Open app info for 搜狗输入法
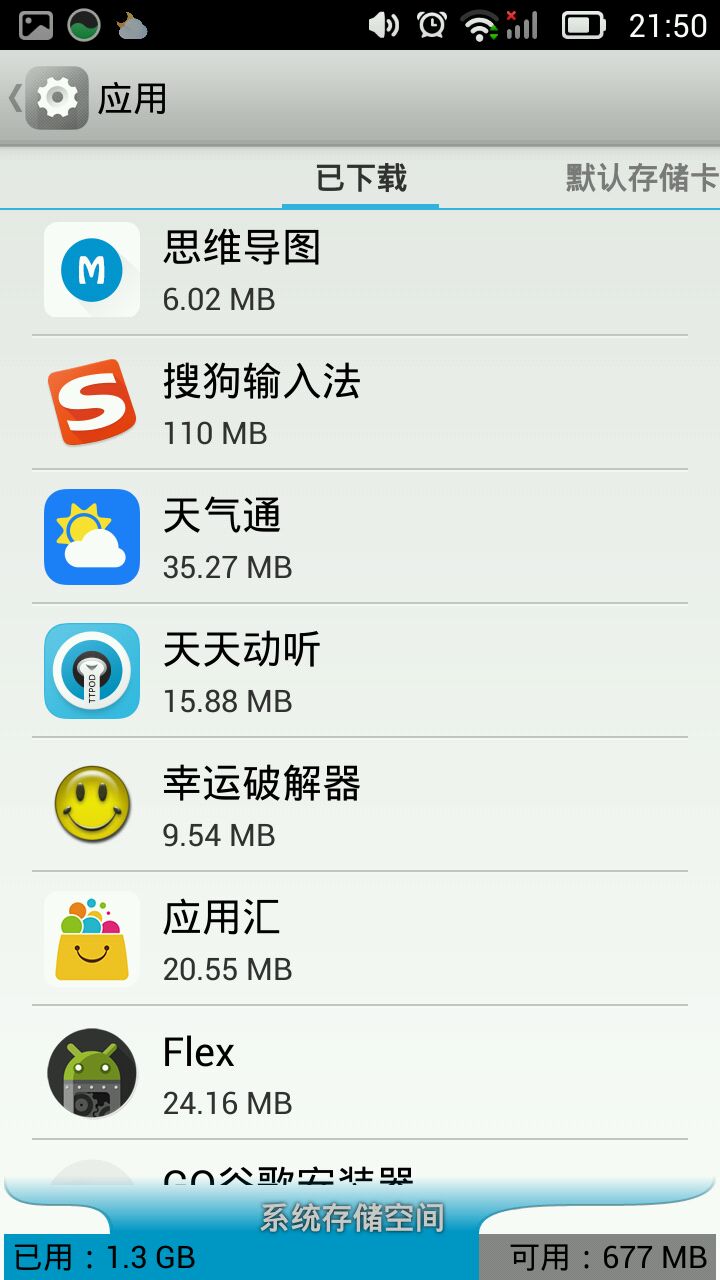 pos(360,403)
